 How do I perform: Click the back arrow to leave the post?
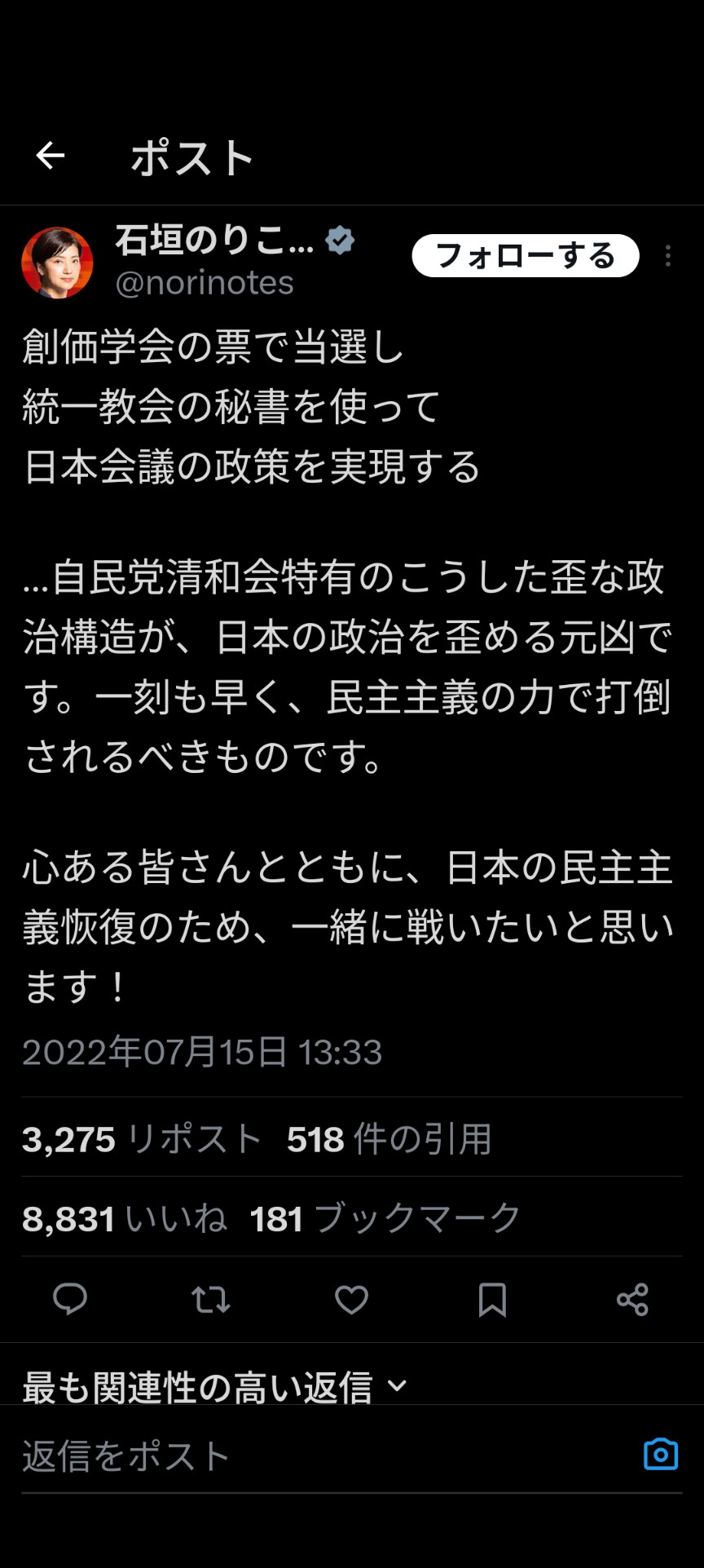(51, 157)
